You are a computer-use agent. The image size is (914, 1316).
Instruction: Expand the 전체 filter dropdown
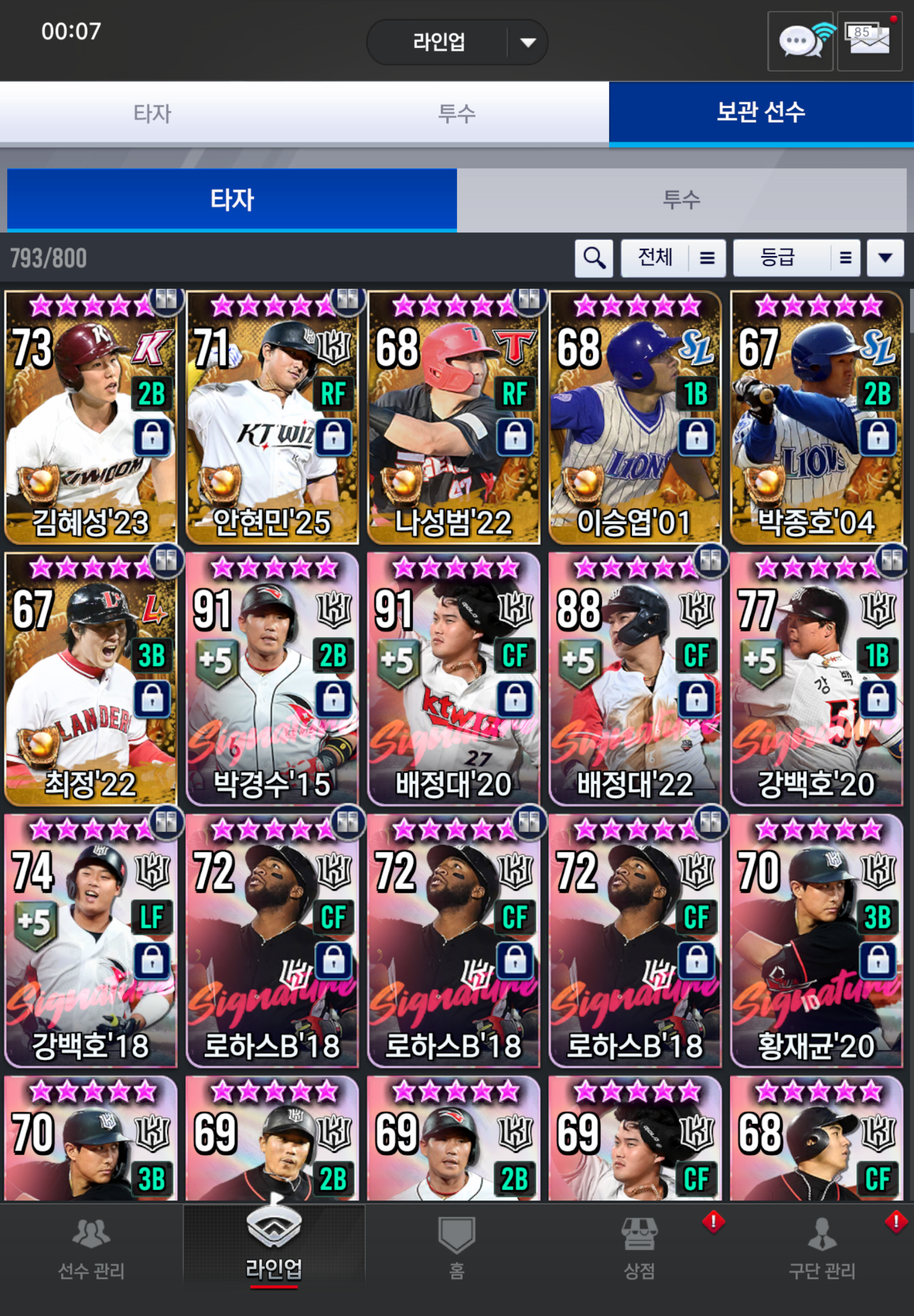[673, 258]
